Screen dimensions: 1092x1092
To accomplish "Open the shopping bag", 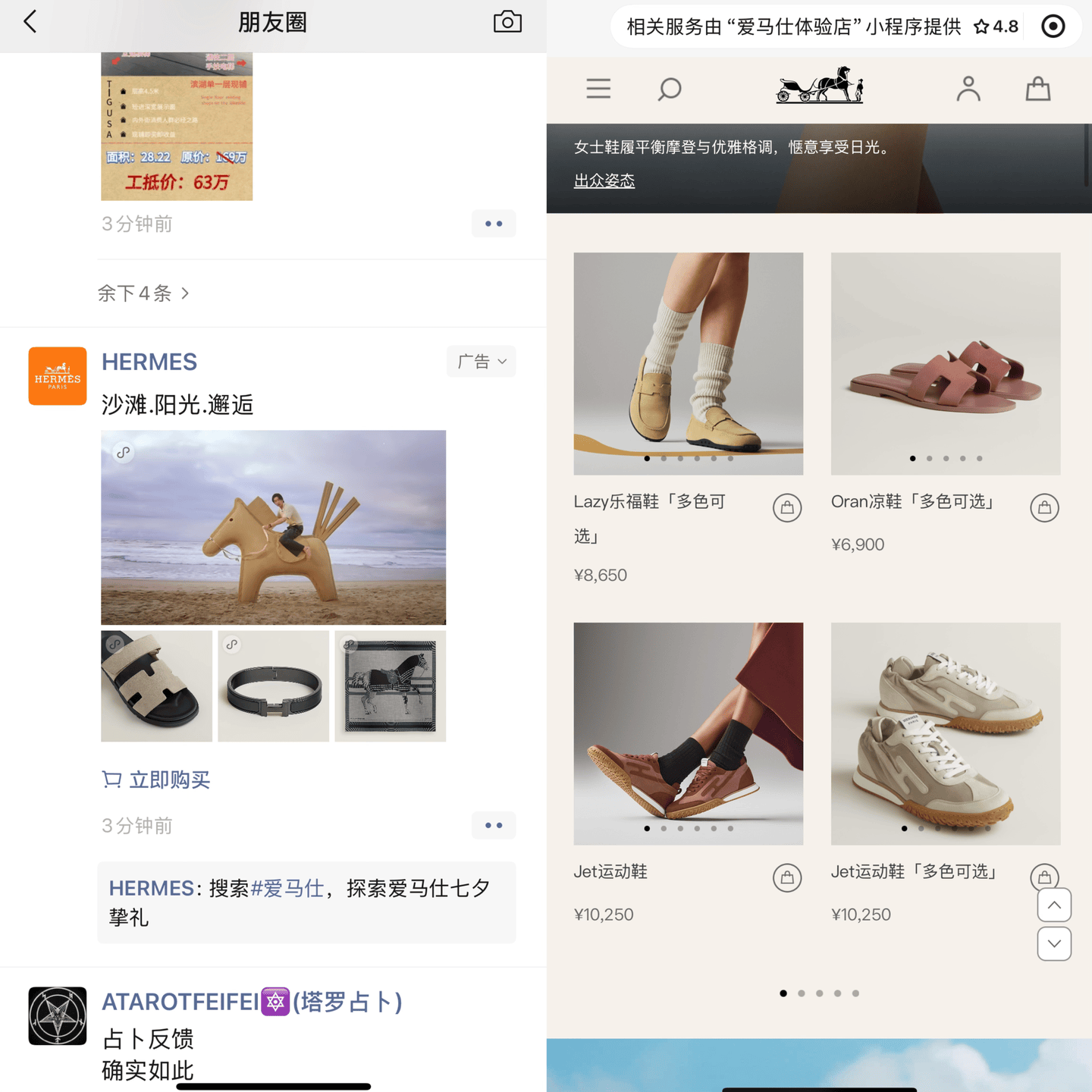I will click(1037, 89).
